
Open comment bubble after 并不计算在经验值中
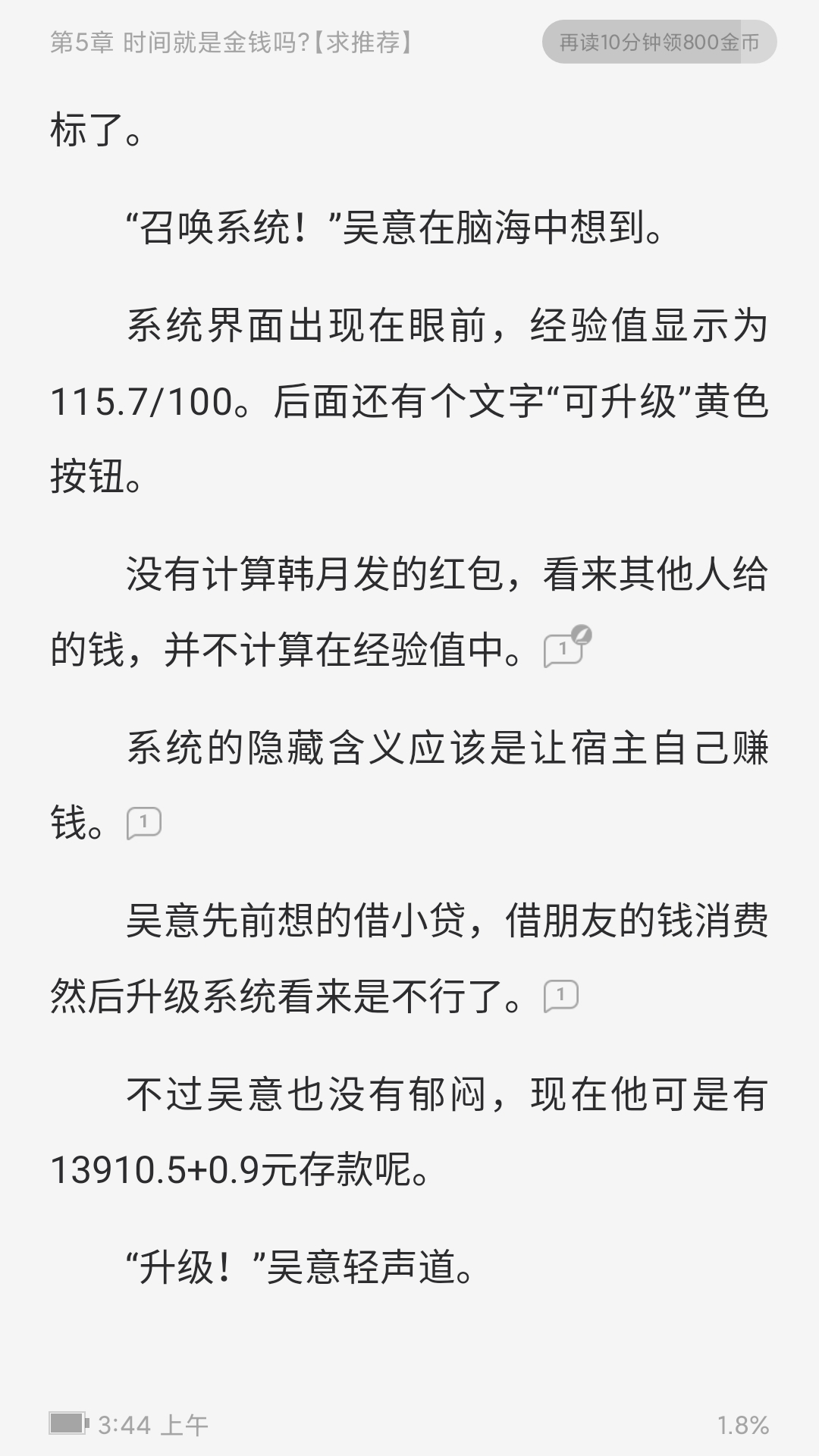point(563,650)
